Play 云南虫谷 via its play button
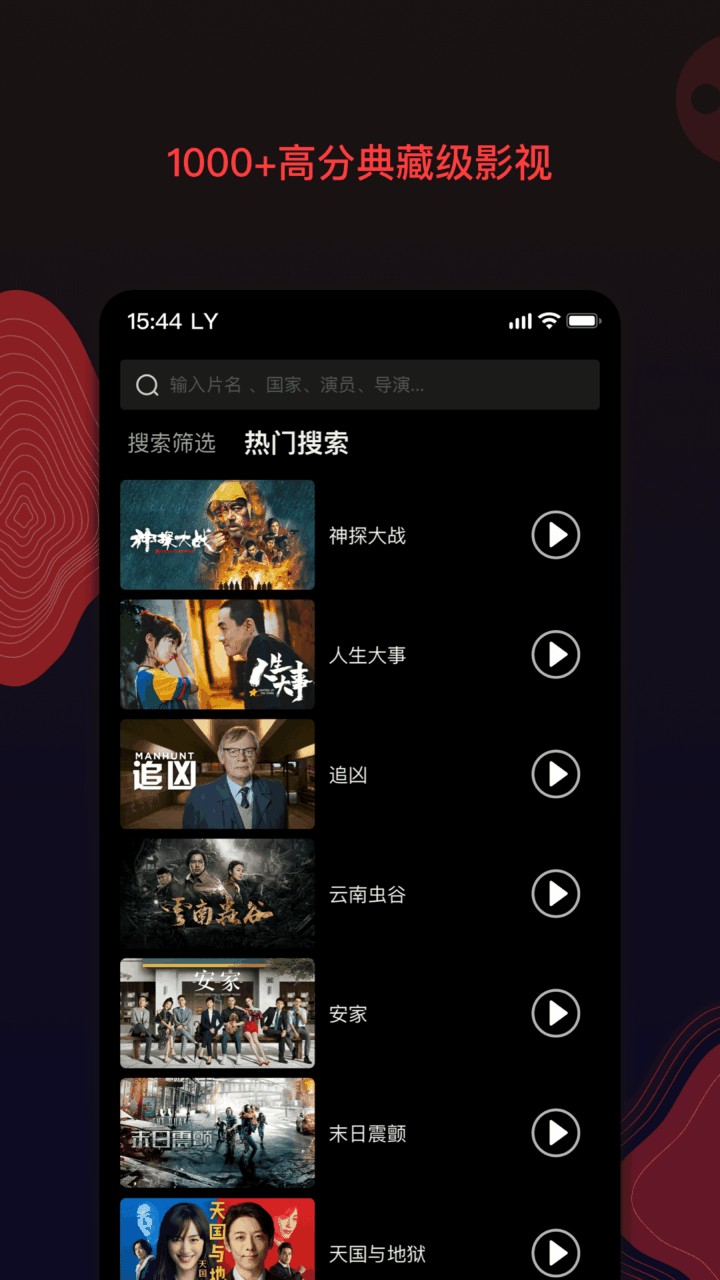 click(555, 894)
